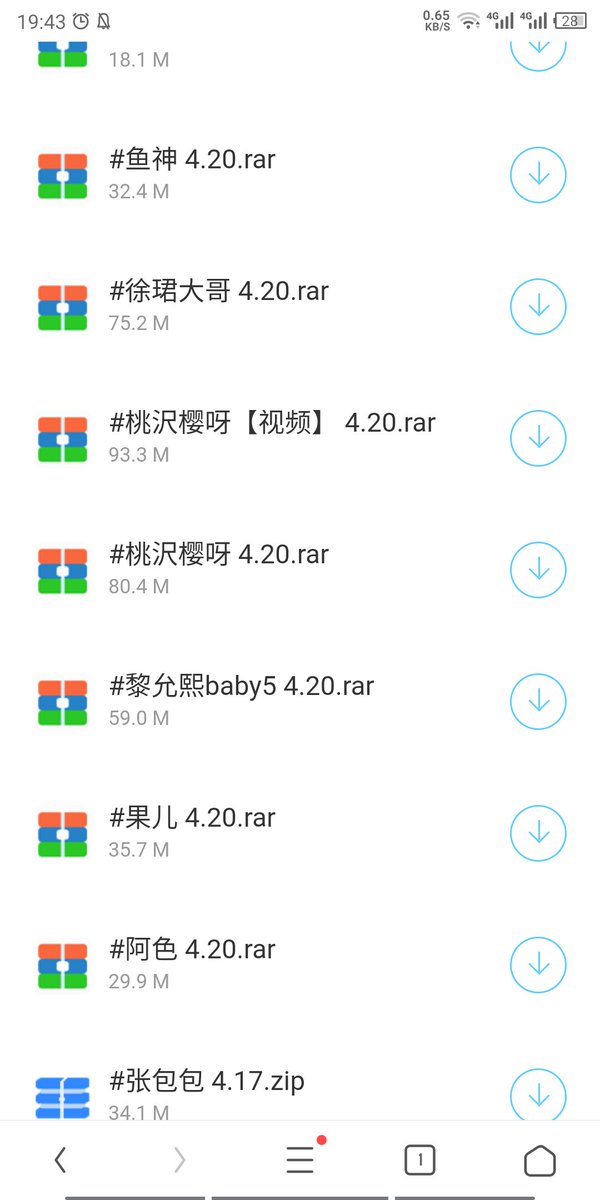Viewport: 600px width, 1200px height.
Task: Download the #张包包 4.17.zip file
Action: click(539, 1094)
